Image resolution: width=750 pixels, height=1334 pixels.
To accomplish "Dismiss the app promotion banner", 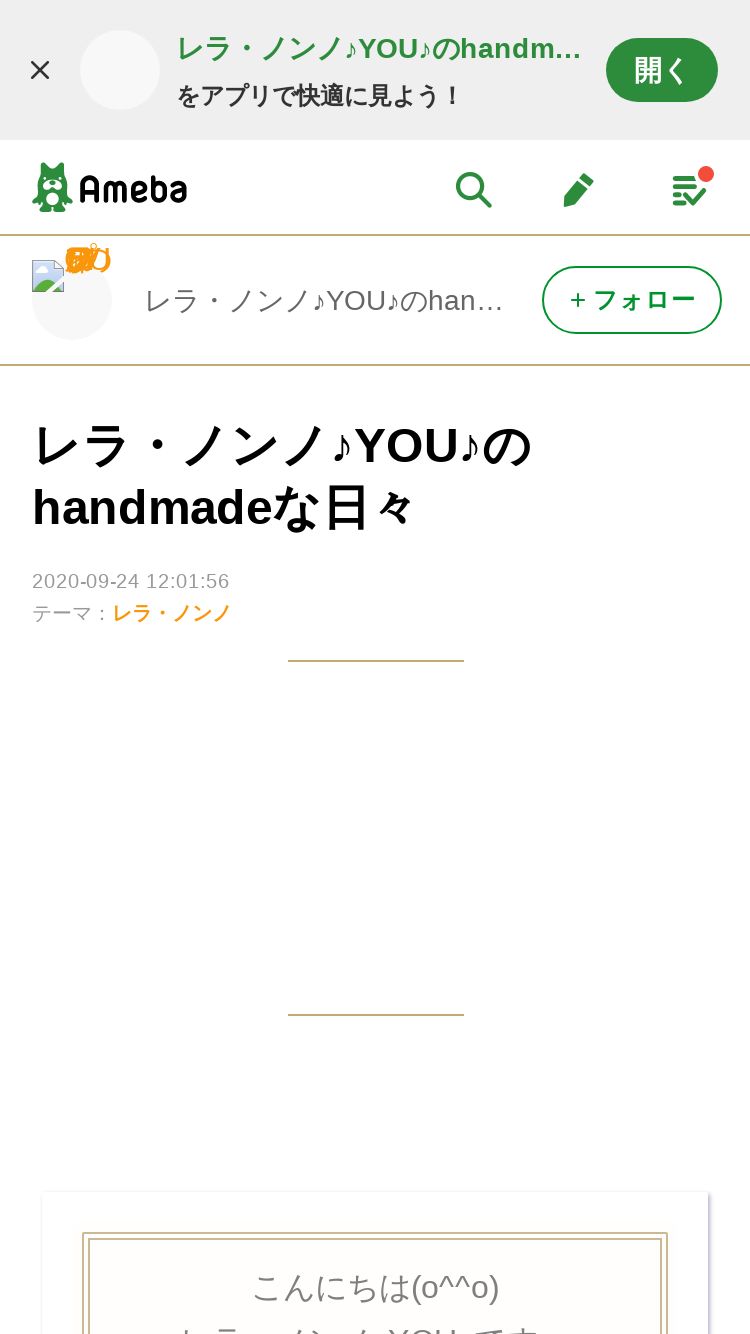I will click(x=40, y=70).
